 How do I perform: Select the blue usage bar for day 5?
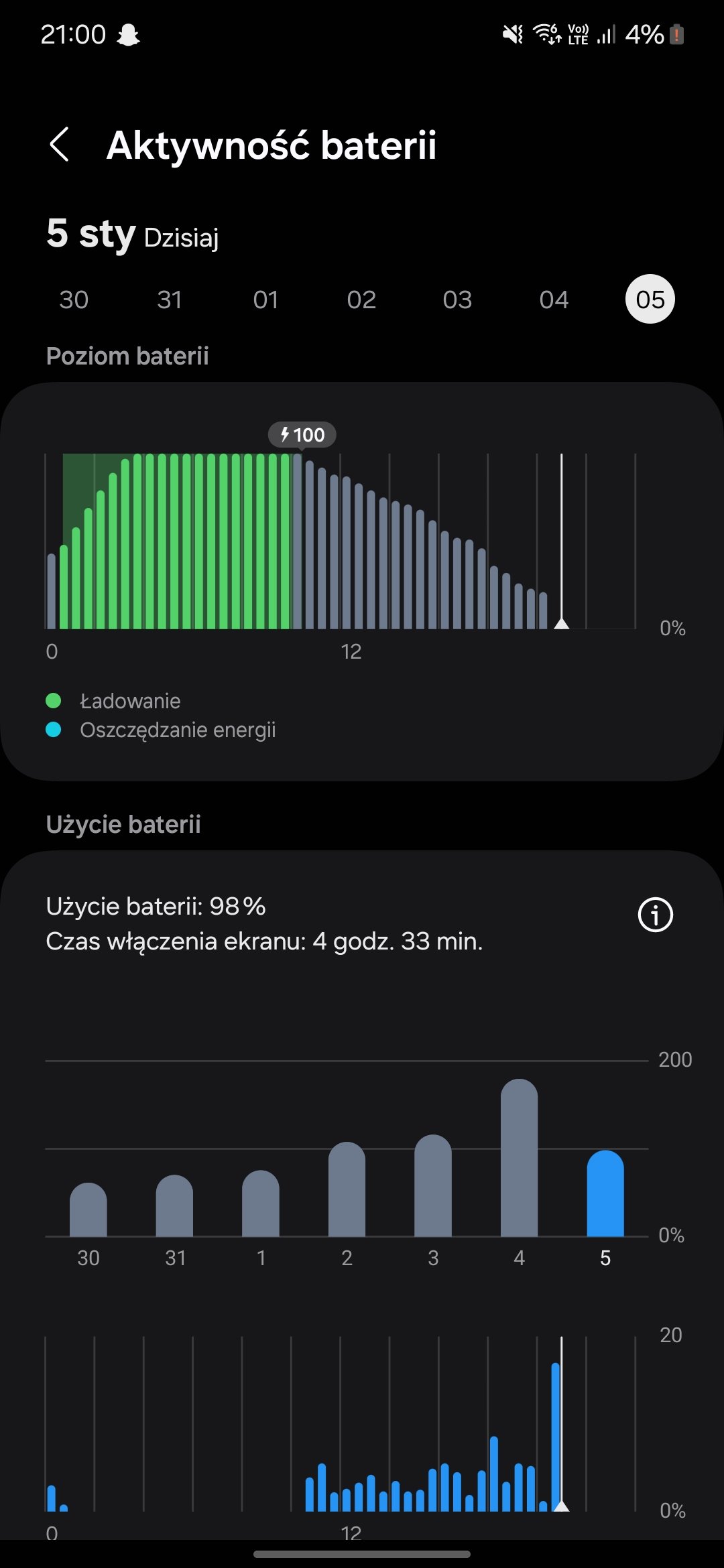coord(605,1193)
